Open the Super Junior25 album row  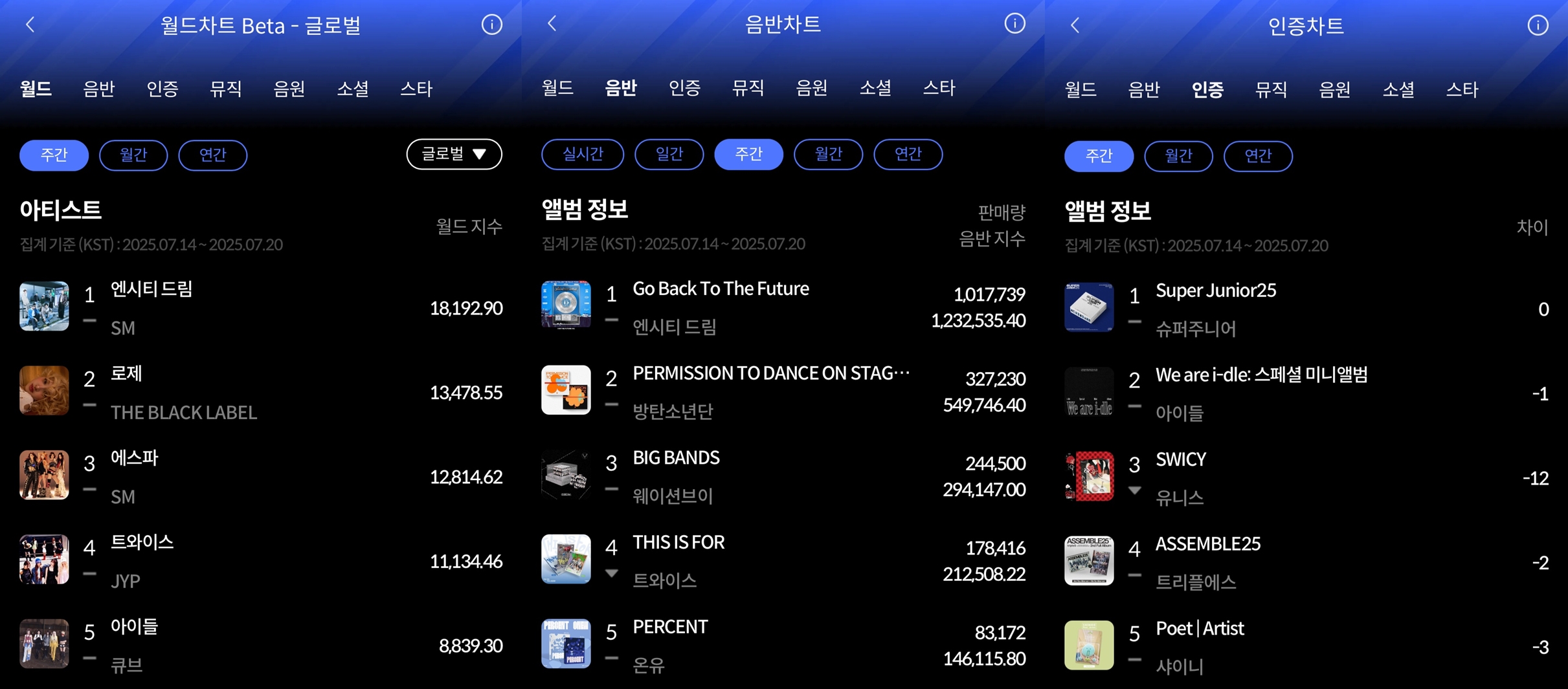click(x=1215, y=290)
